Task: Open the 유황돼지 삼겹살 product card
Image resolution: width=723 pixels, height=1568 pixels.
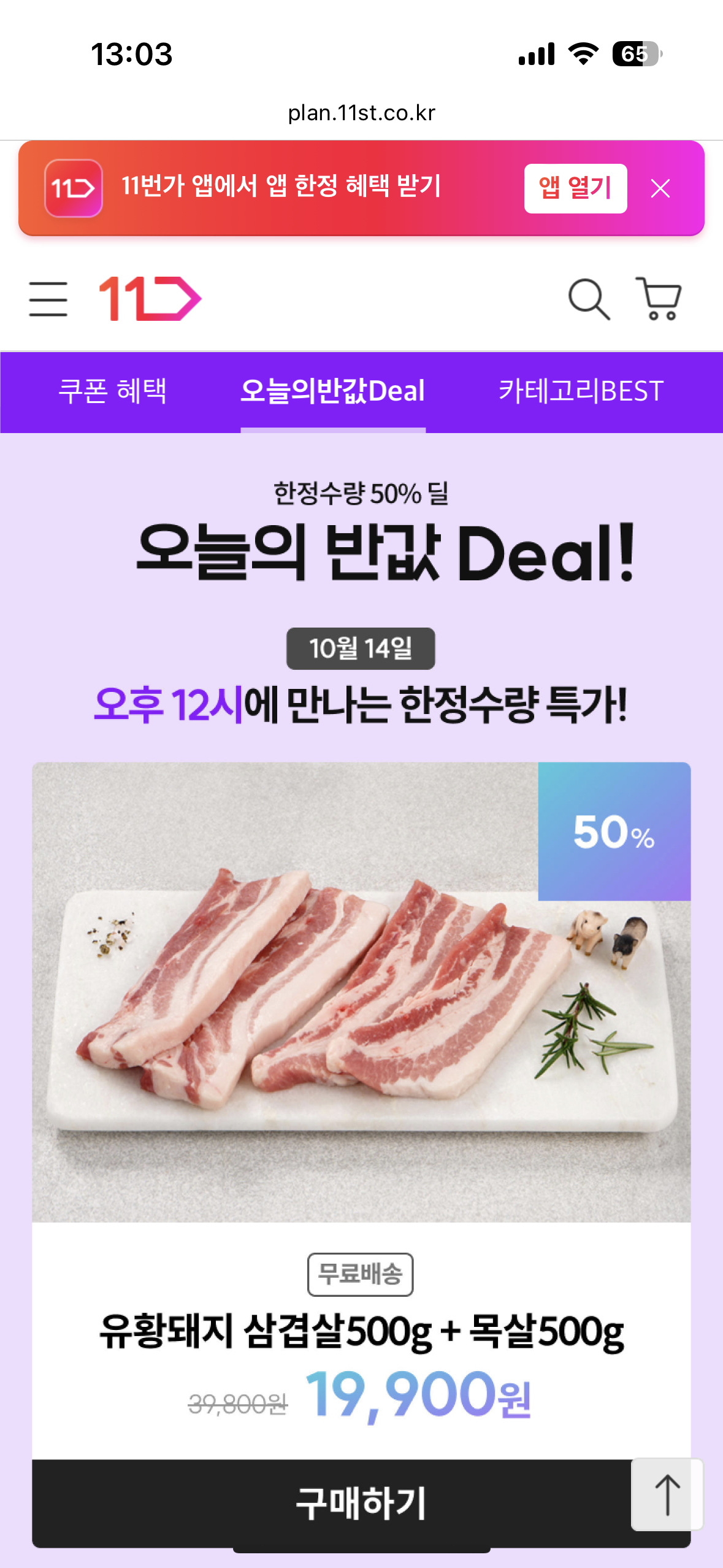Action: coord(361,1043)
